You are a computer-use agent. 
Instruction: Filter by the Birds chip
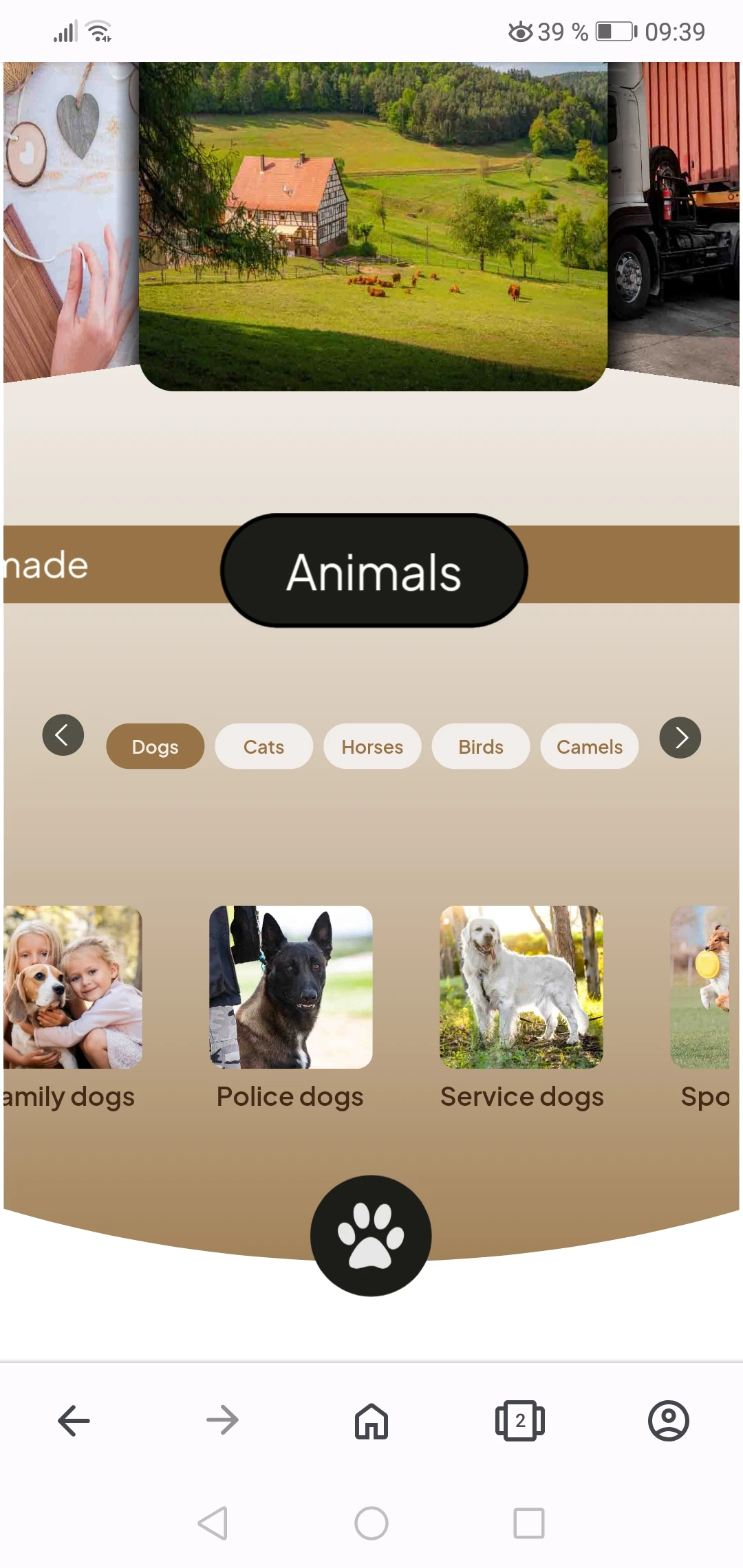pos(481,746)
